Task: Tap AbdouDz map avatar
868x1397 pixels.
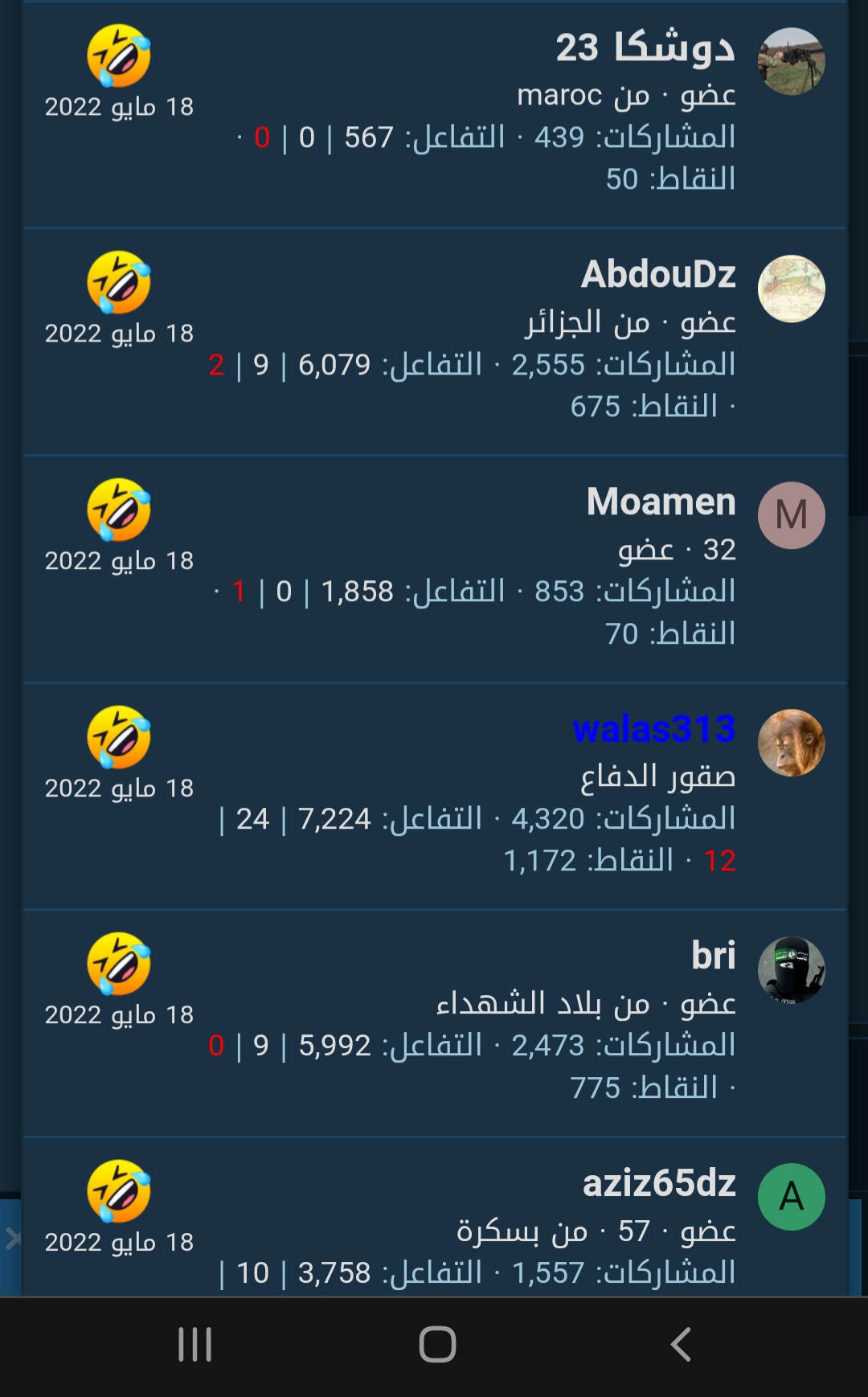Action: click(x=791, y=289)
